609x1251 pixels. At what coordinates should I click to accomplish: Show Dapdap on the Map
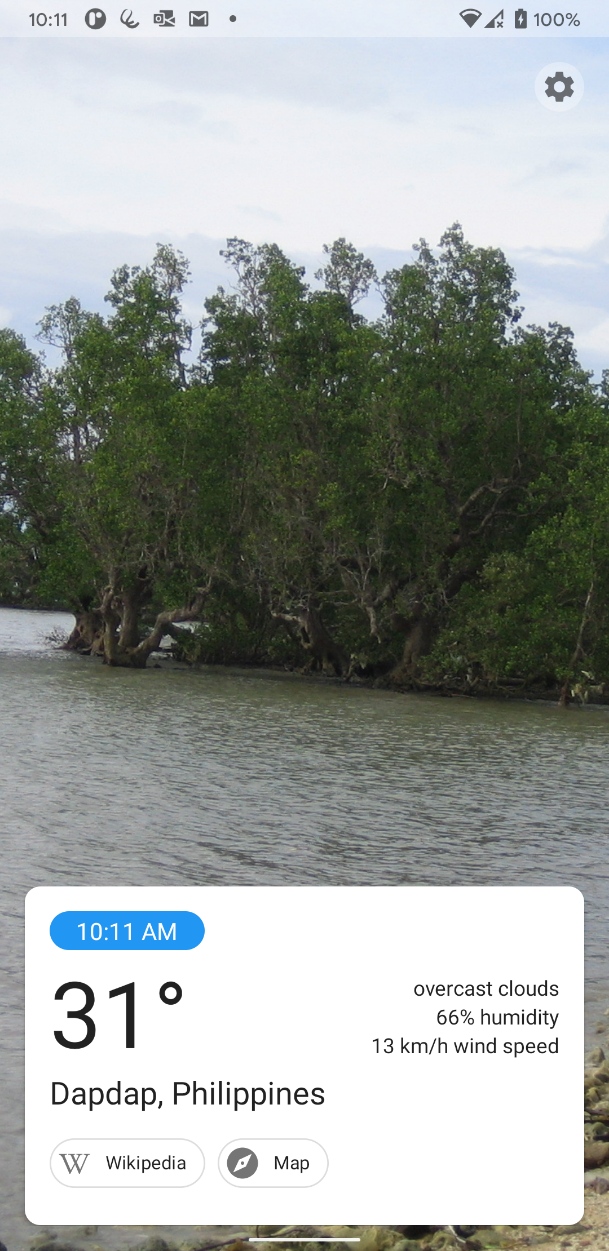tap(273, 1163)
